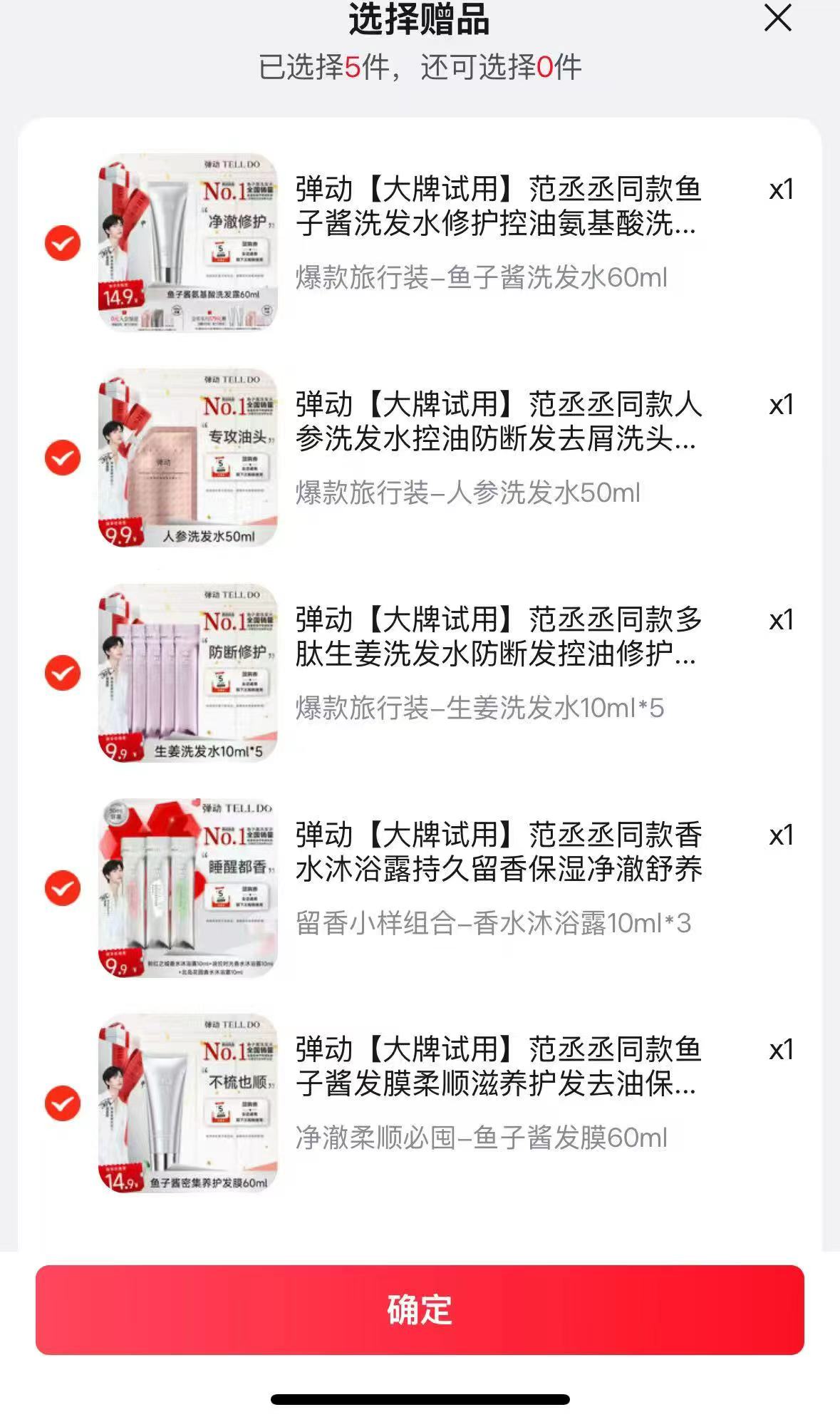View the 香水沐浴露 product image

(x=191, y=890)
